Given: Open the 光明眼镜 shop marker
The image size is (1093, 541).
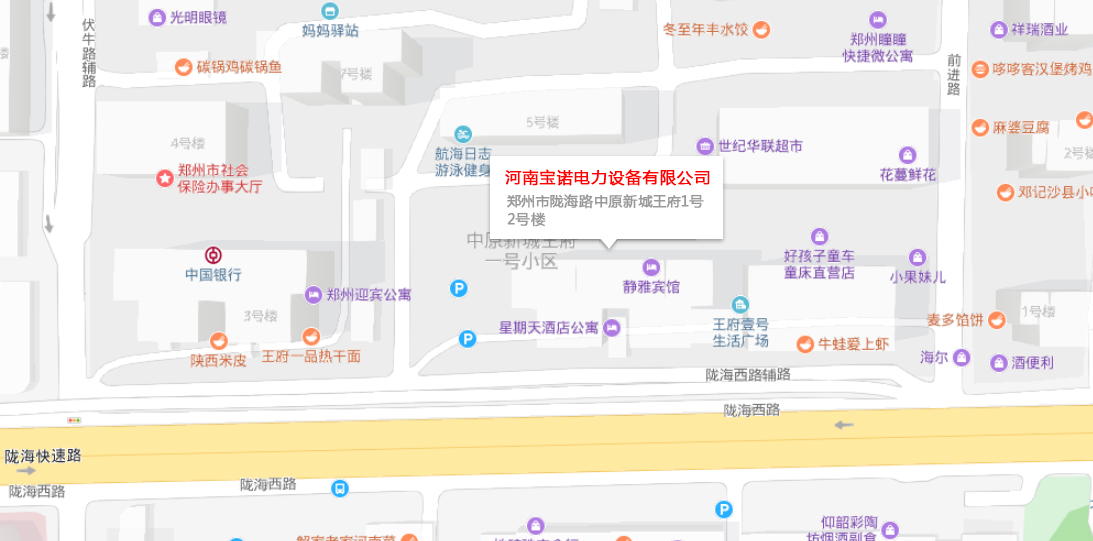Looking at the screenshot, I should [x=157, y=17].
